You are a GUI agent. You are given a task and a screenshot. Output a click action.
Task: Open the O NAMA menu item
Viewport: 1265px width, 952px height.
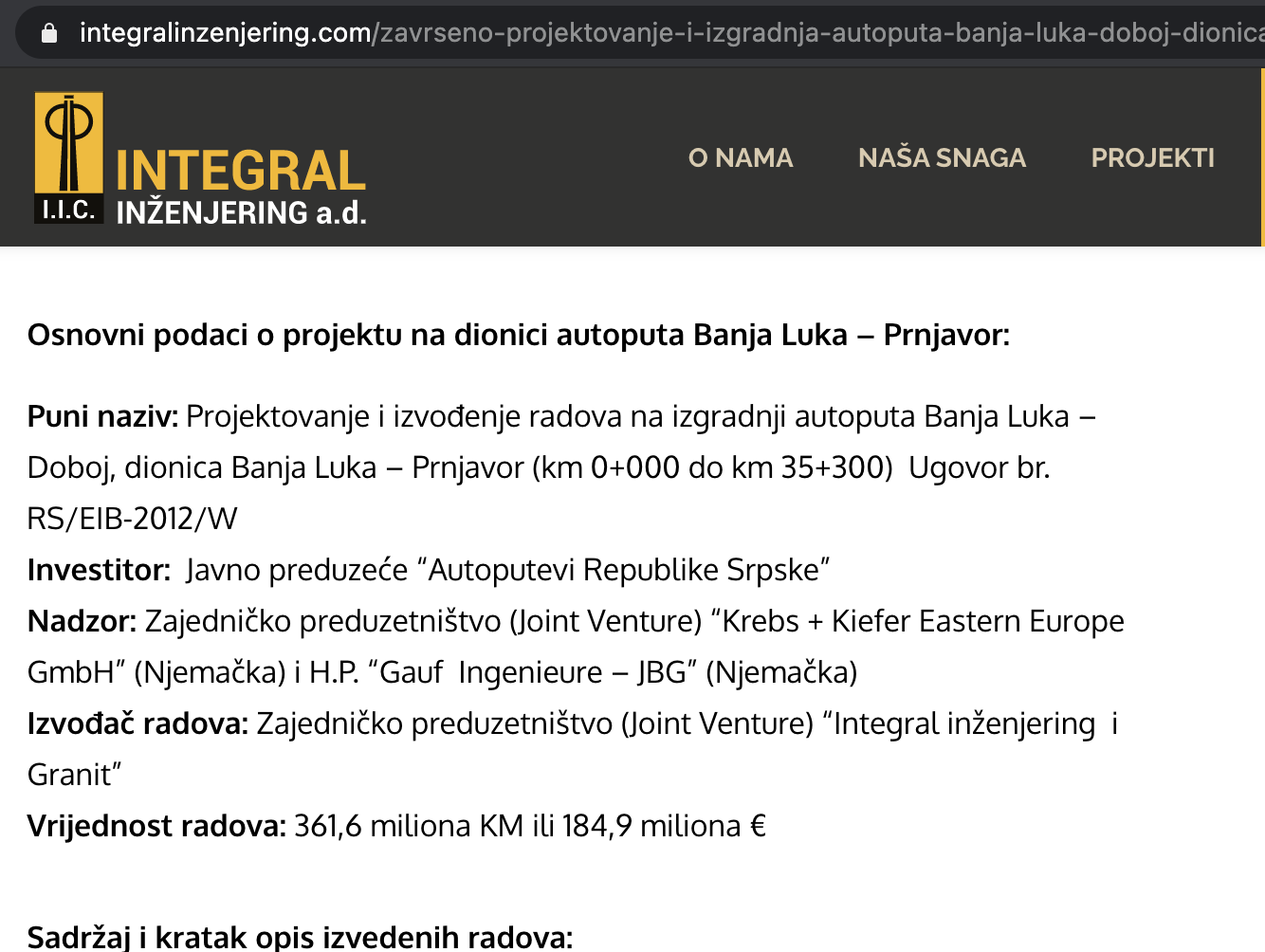click(x=741, y=157)
